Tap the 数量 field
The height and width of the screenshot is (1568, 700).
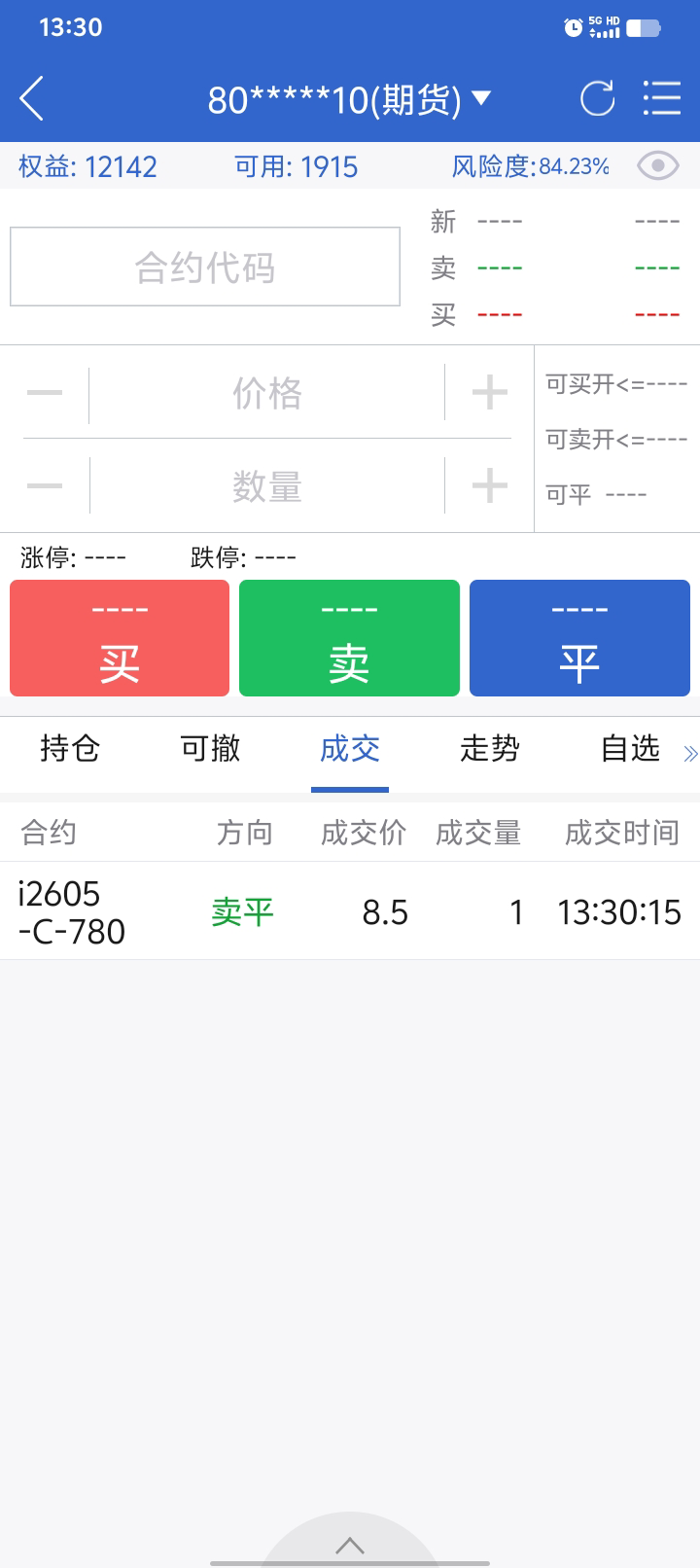pyautogui.click(x=266, y=484)
